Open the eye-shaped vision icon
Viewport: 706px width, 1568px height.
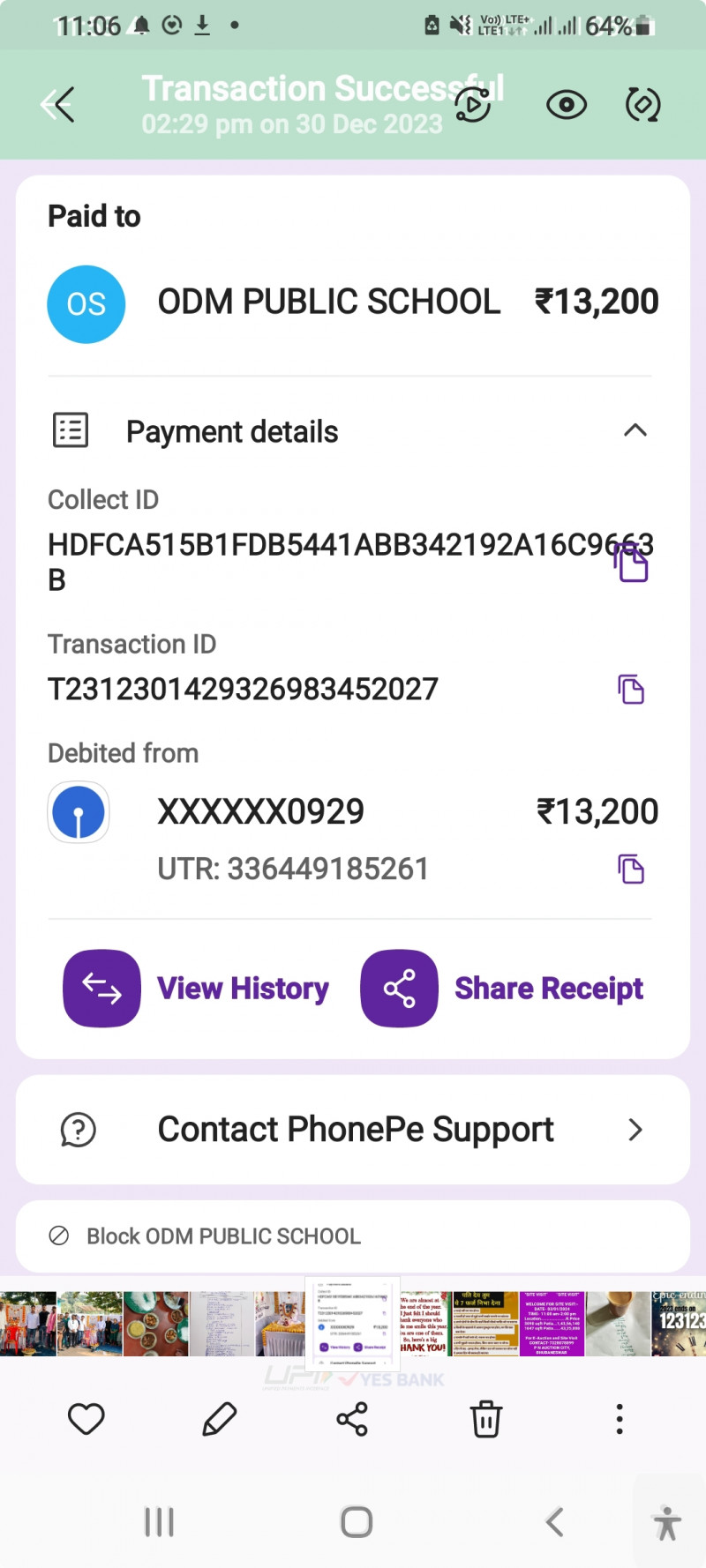pyautogui.click(x=567, y=106)
